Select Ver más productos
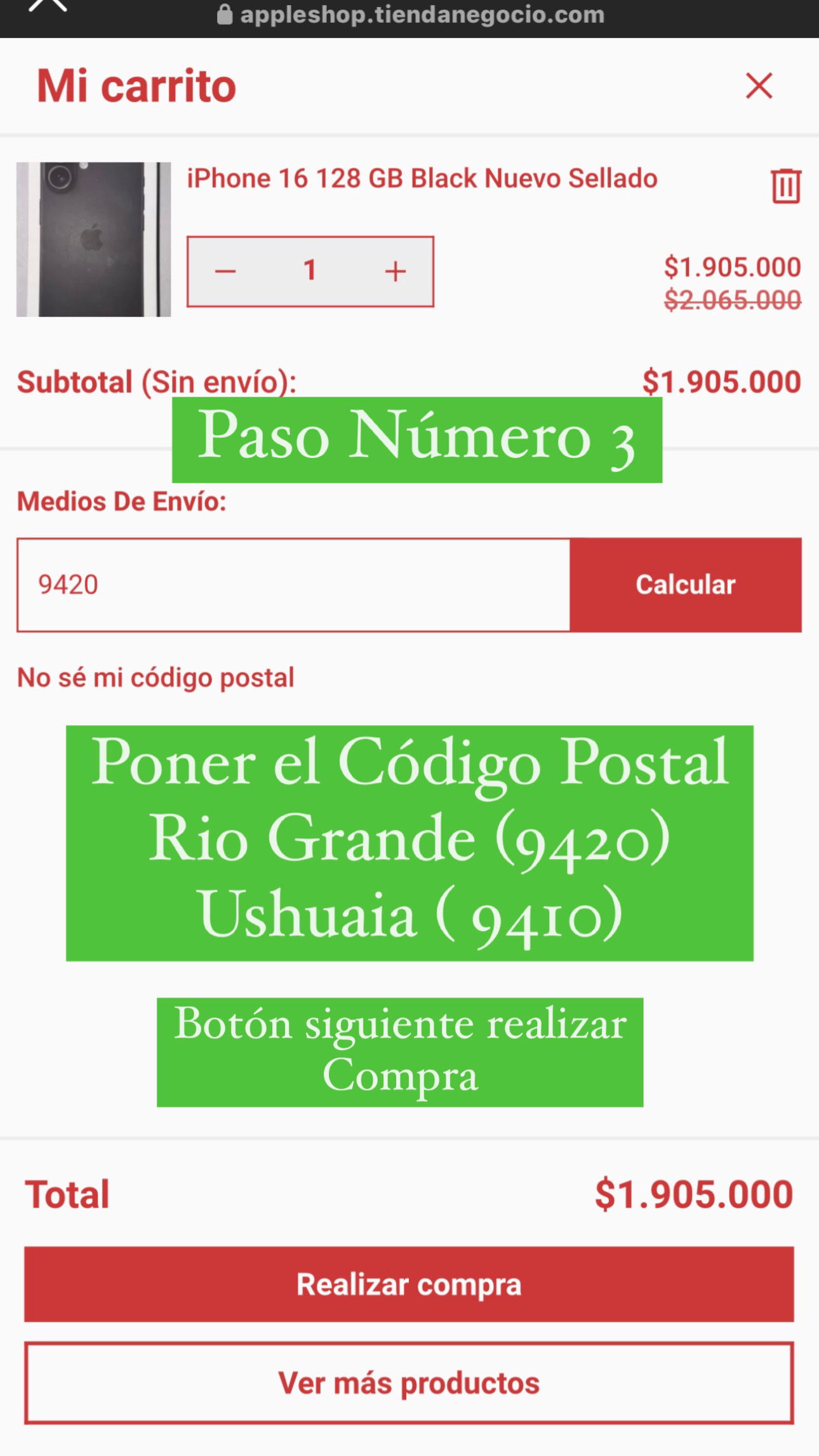Screen dimensions: 819x1456 pos(409,1383)
